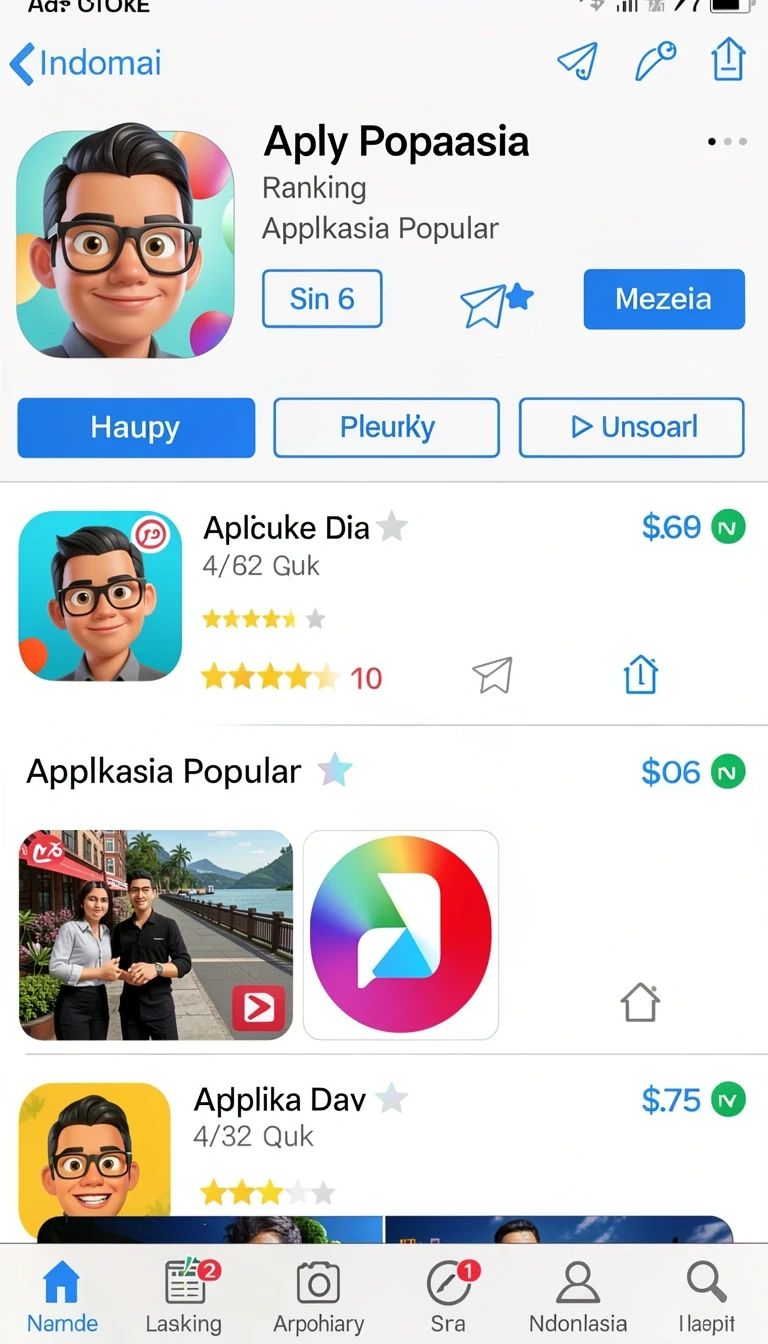
Task: Go back to Indomai
Action: click(x=85, y=63)
